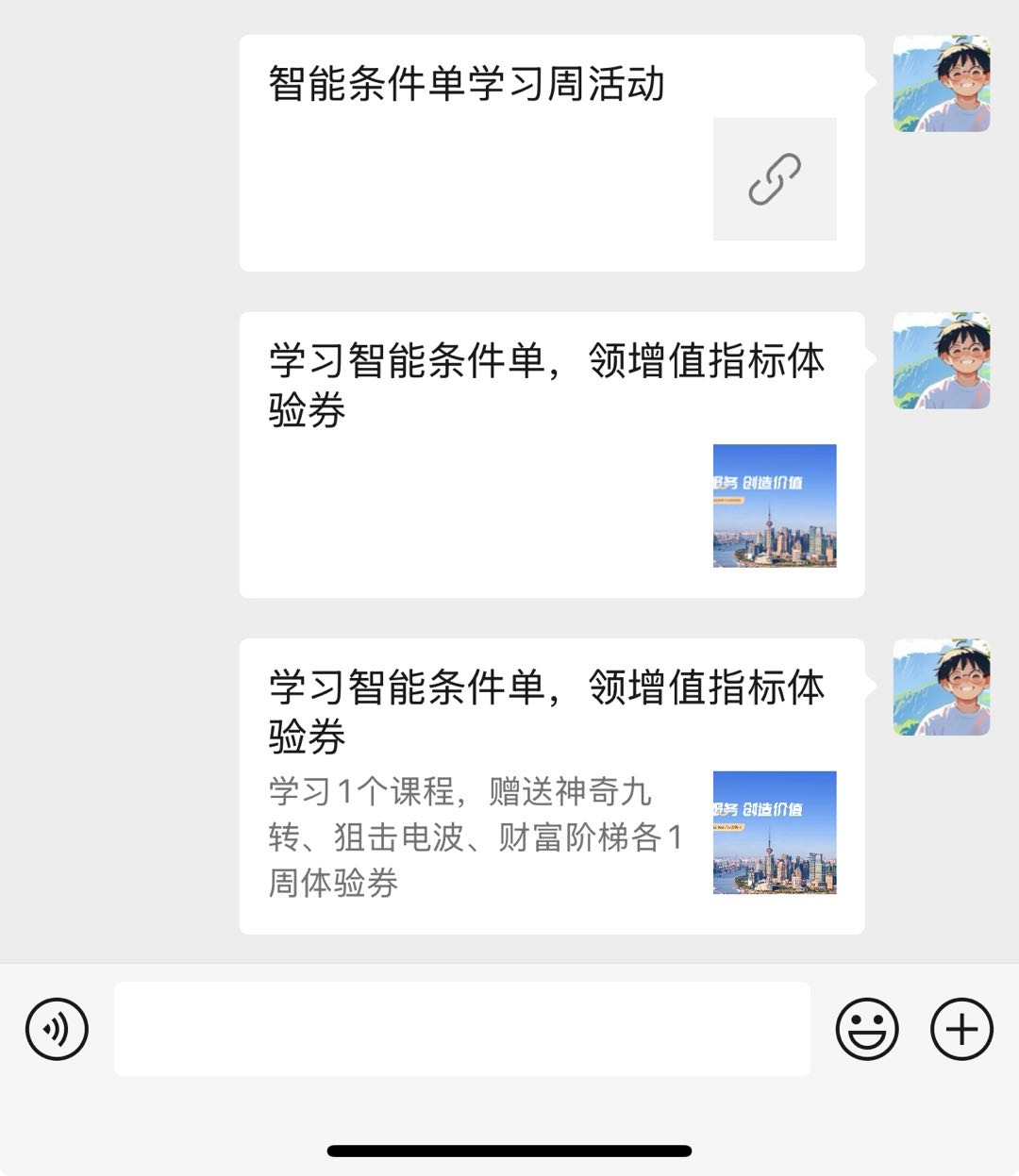This screenshot has height=1176, width=1019.
Task: Open the emoji picker smiley icon
Action: (867, 1029)
